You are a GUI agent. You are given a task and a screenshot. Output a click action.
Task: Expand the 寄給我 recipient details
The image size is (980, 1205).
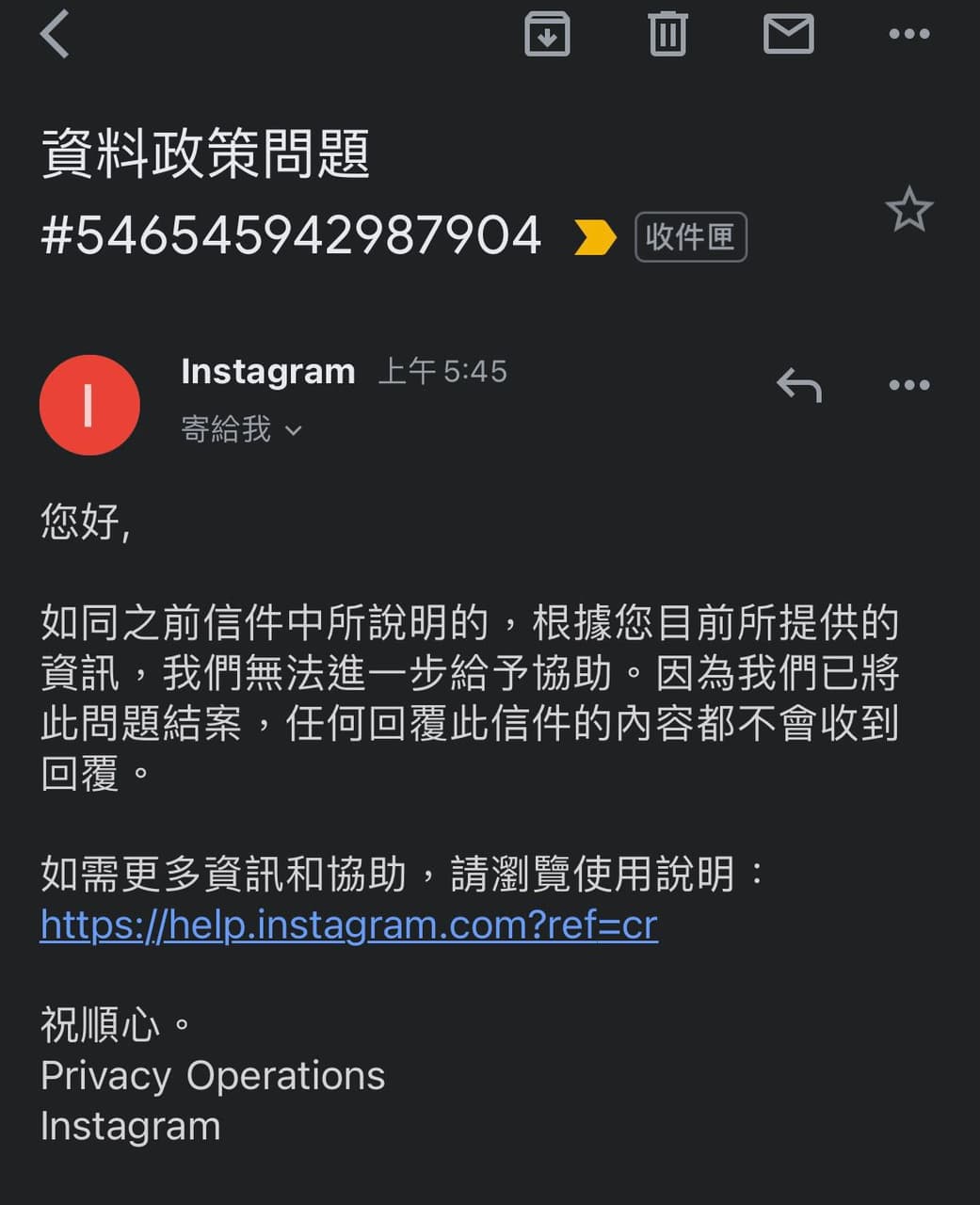(243, 430)
